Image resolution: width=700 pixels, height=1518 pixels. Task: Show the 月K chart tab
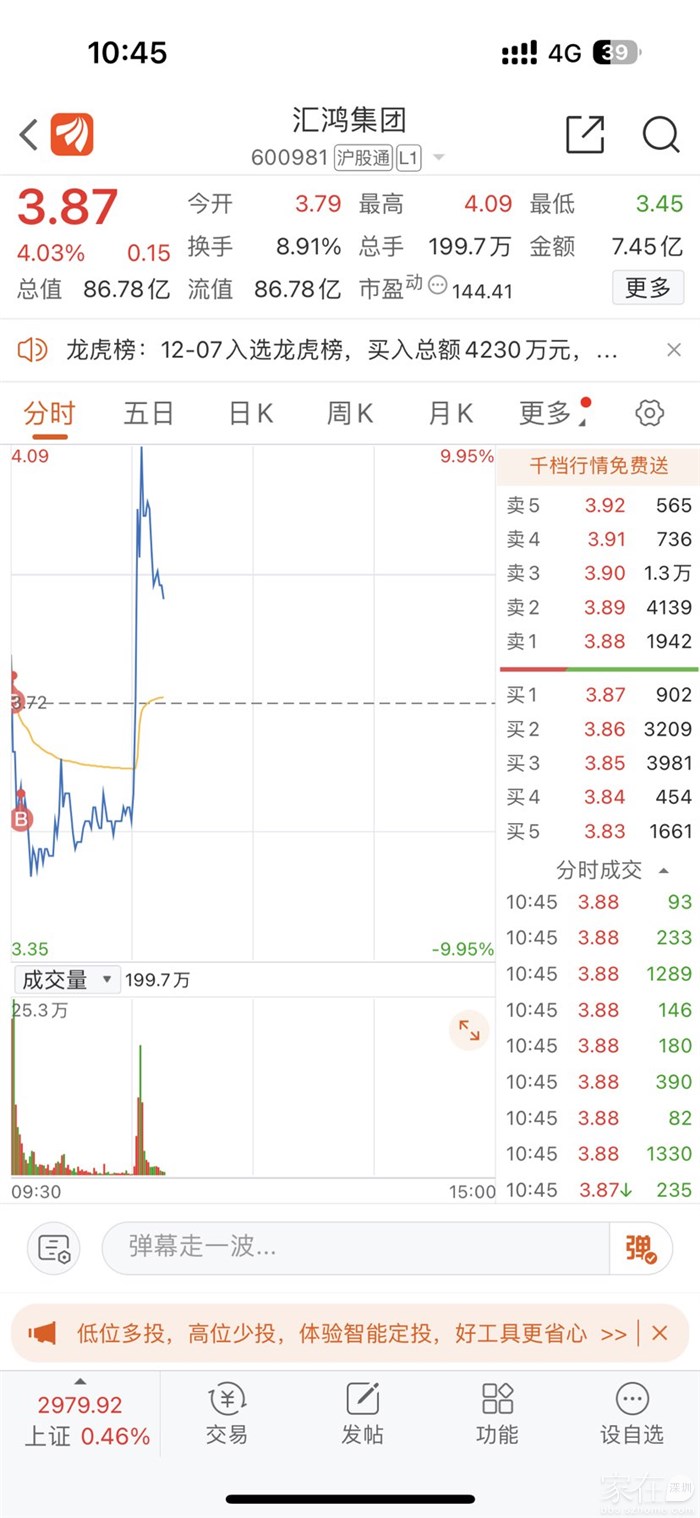click(450, 413)
